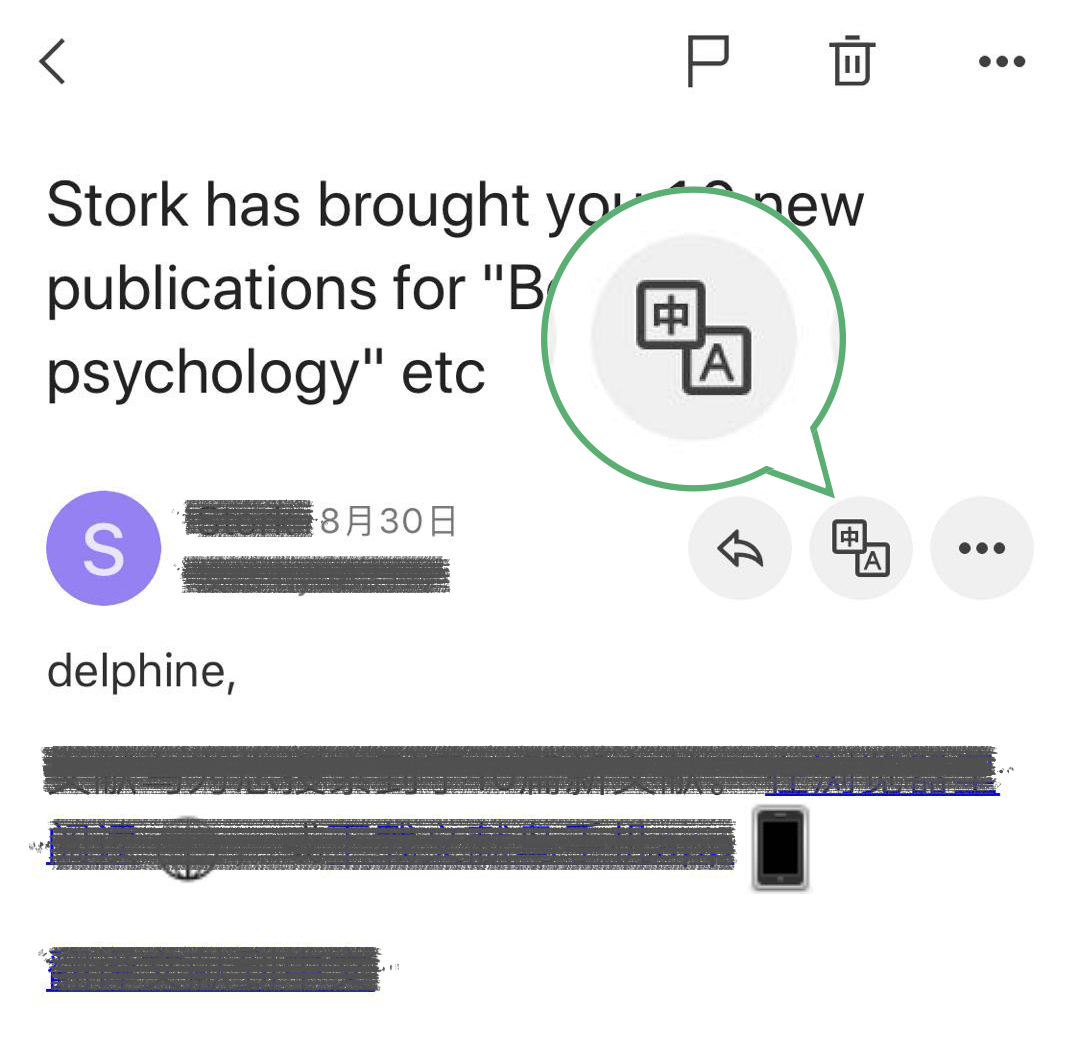The image size is (1080, 1040).
Task: Delete this email with trash icon
Action: point(852,62)
